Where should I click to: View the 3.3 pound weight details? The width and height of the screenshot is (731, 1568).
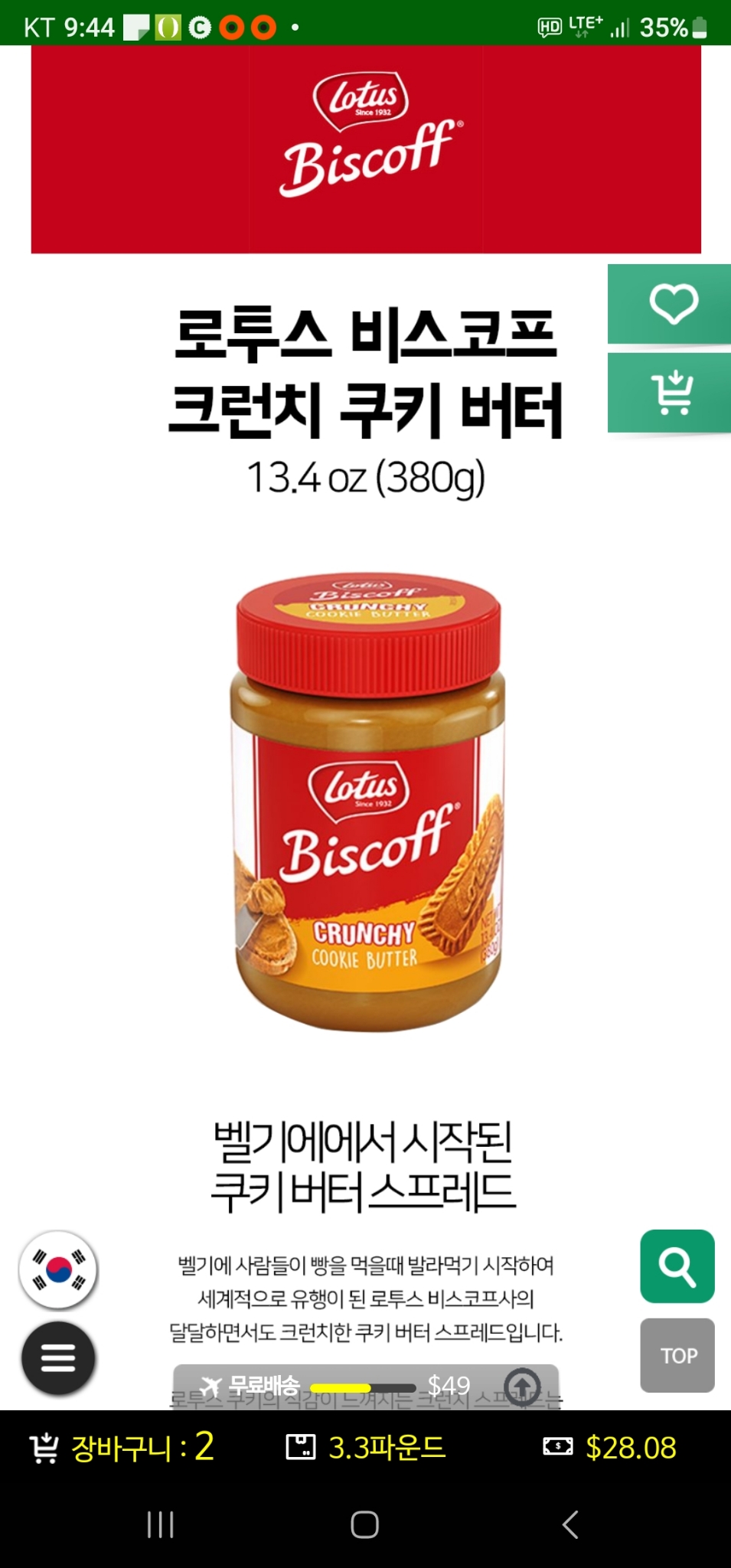[366, 1447]
